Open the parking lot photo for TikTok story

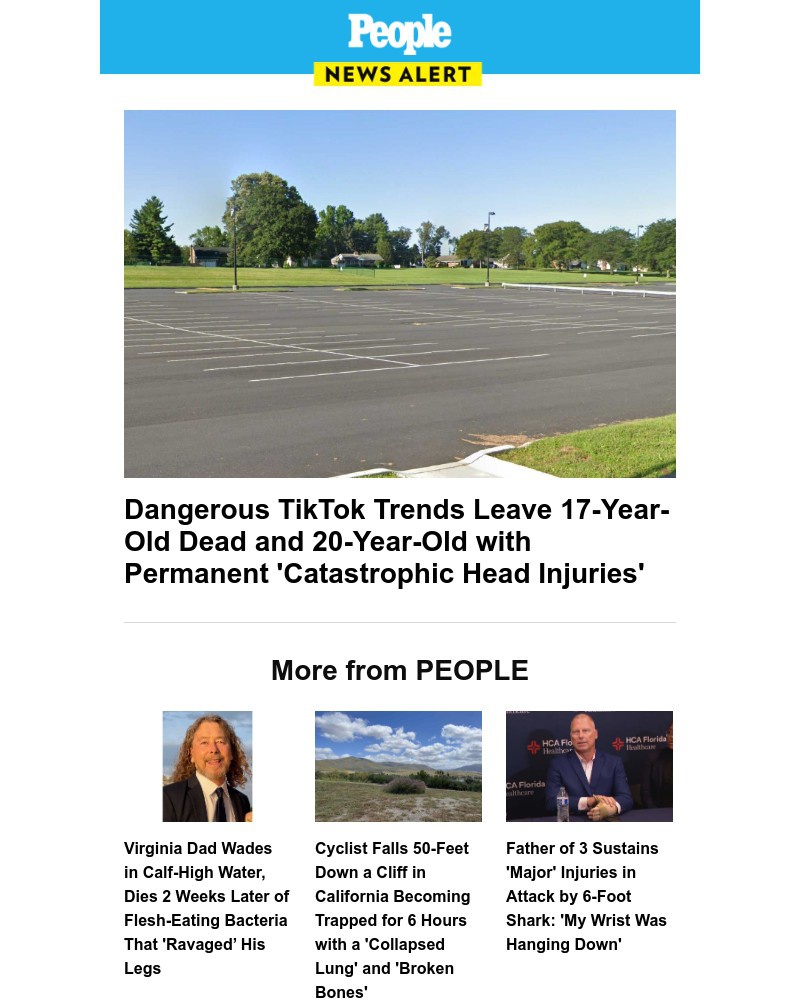point(400,293)
